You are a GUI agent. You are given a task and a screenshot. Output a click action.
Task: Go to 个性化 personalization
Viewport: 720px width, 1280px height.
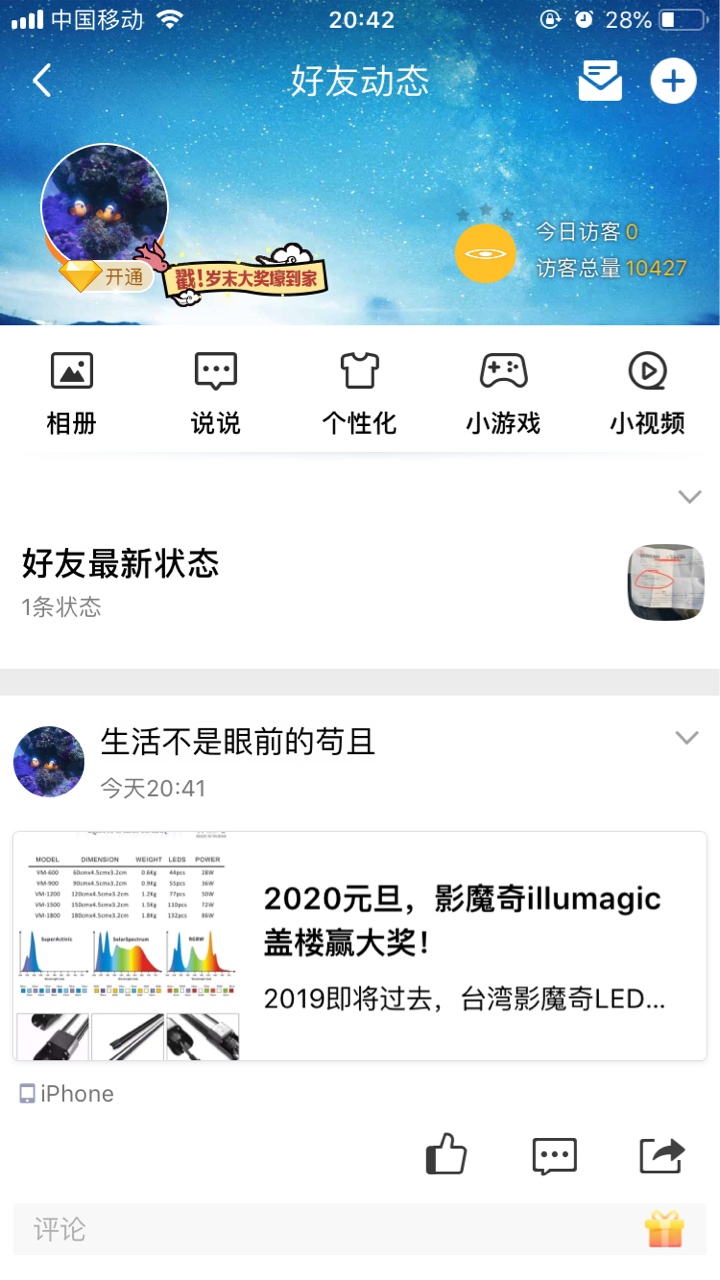360,394
